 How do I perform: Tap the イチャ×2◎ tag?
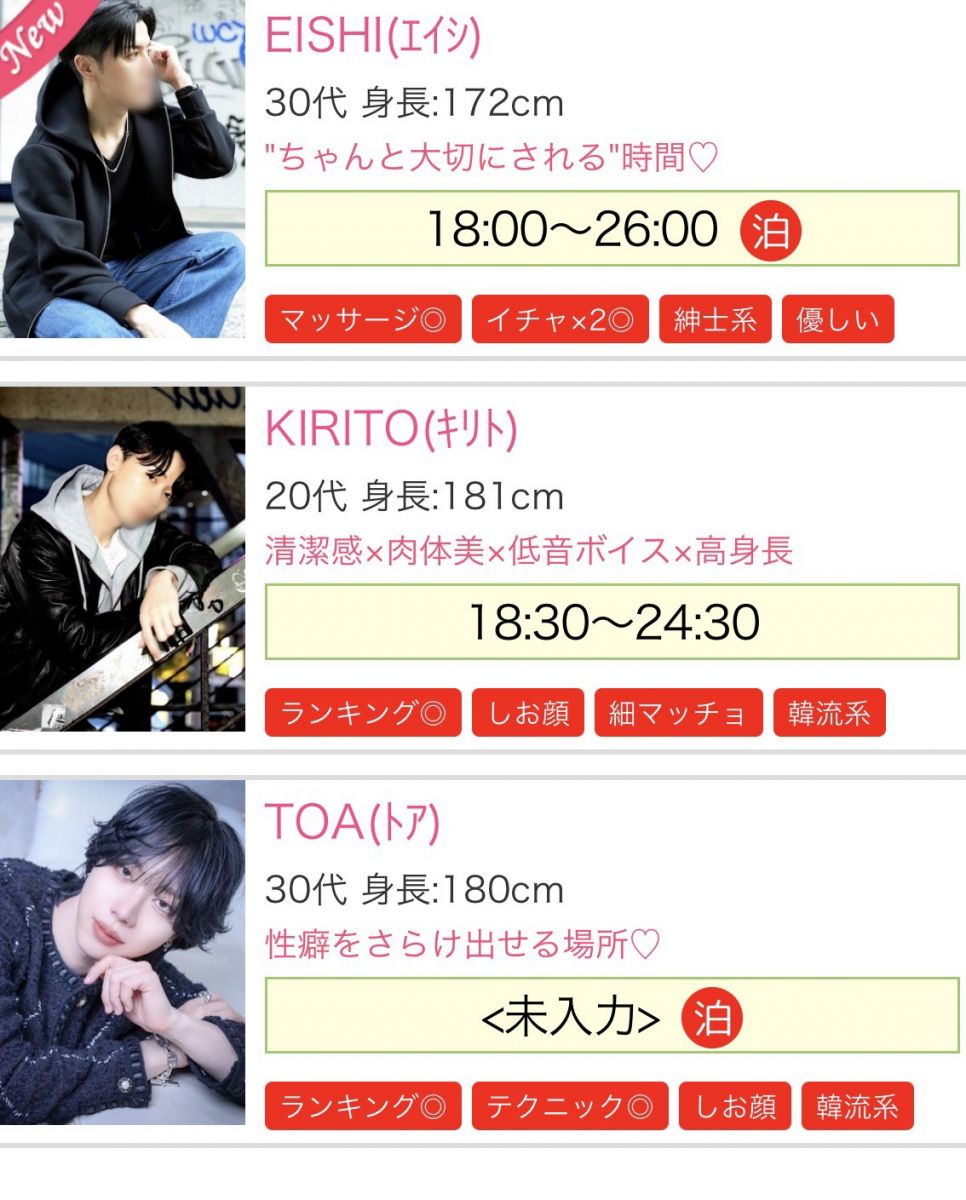[560, 320]
